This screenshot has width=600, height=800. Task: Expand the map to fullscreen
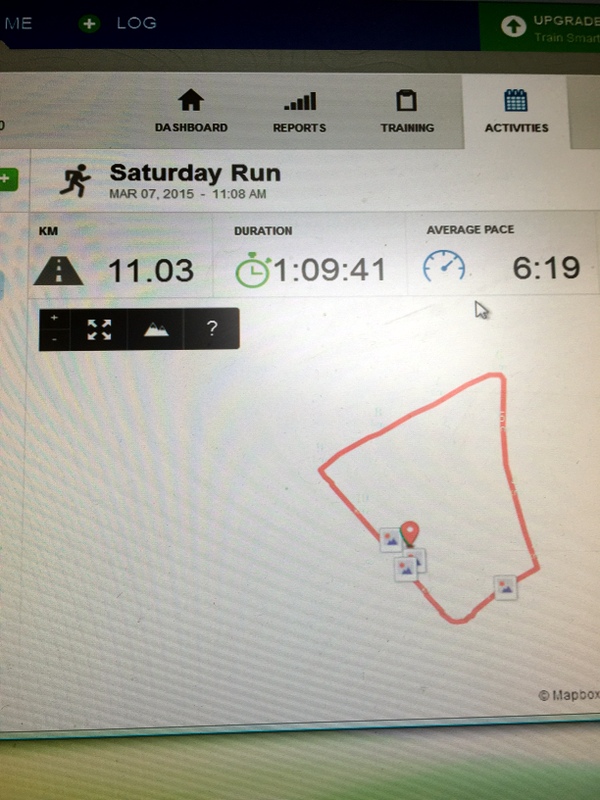tap(99, 329)
